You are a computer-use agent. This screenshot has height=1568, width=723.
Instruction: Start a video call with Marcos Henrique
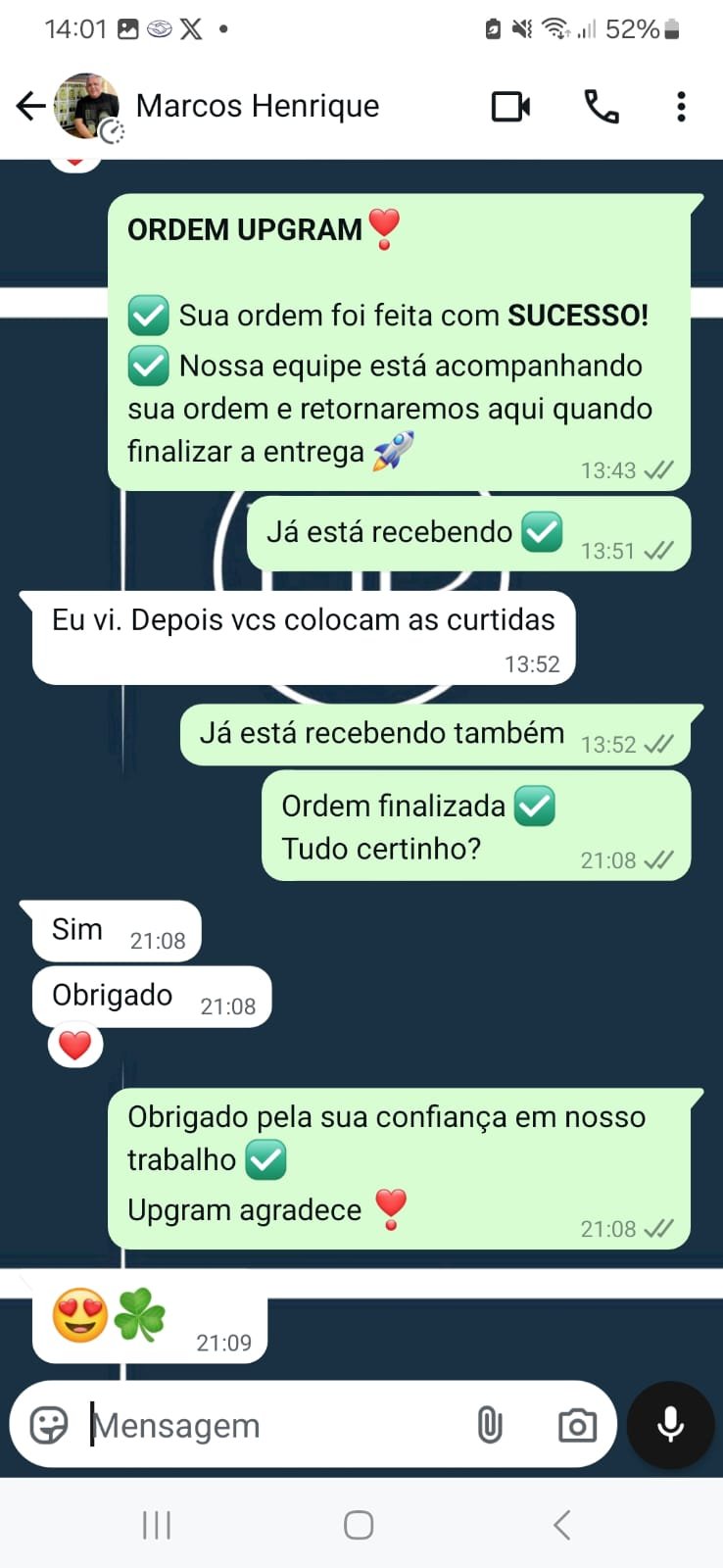[x=510, y=106]
